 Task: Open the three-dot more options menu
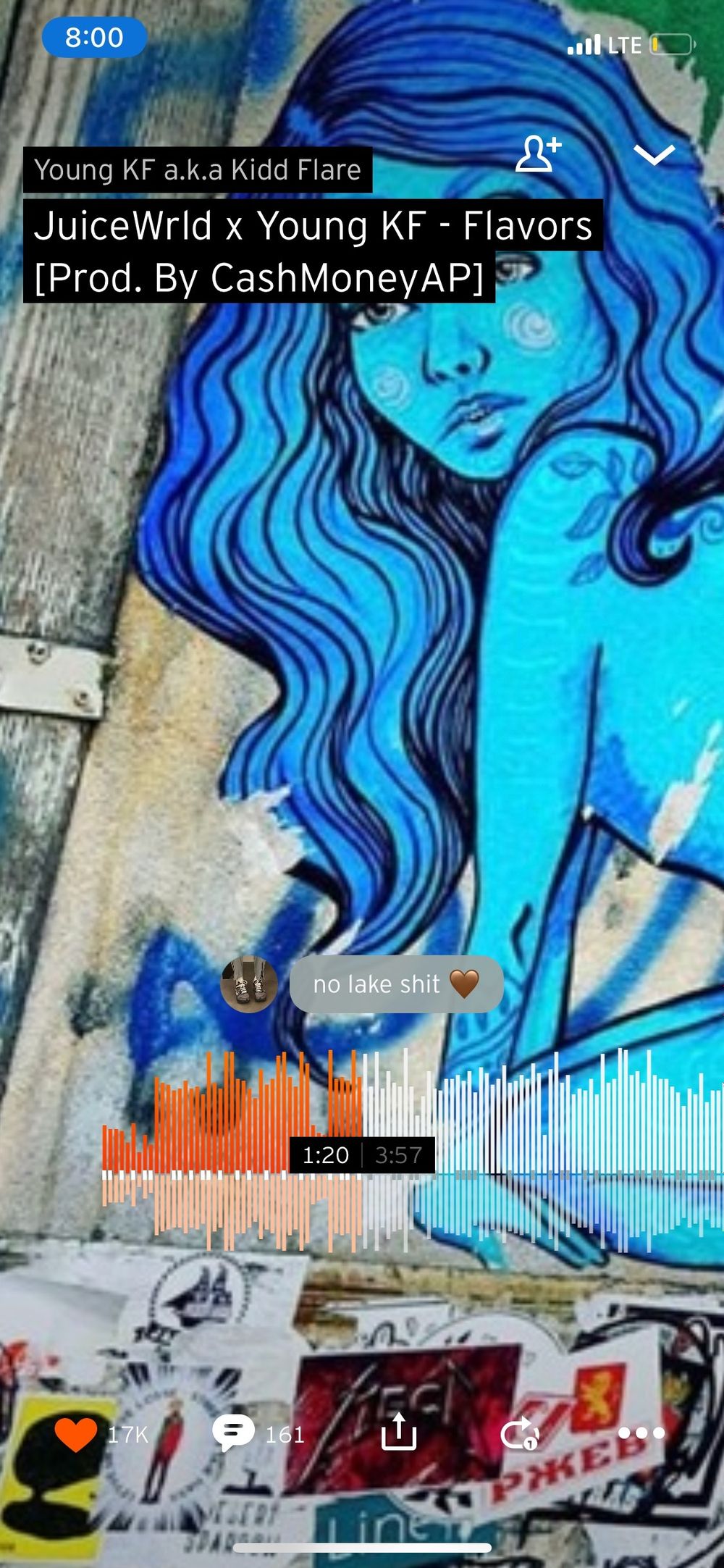pos(641,1433)
